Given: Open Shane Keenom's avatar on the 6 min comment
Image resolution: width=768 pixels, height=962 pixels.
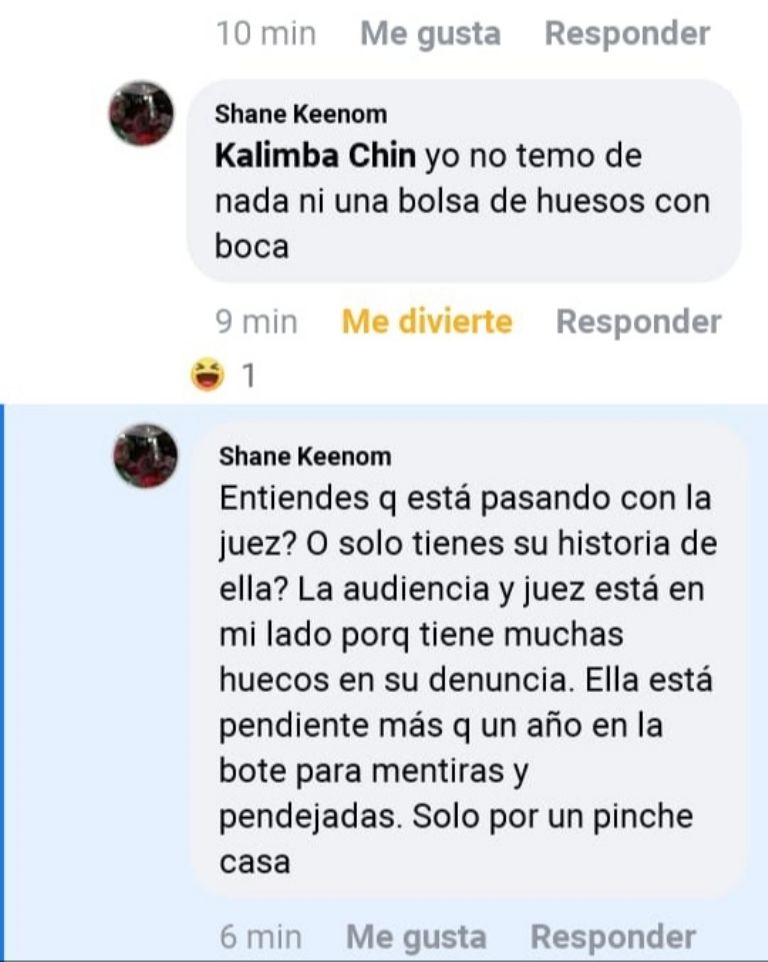Looking at the screenshot, I should 145,456.
